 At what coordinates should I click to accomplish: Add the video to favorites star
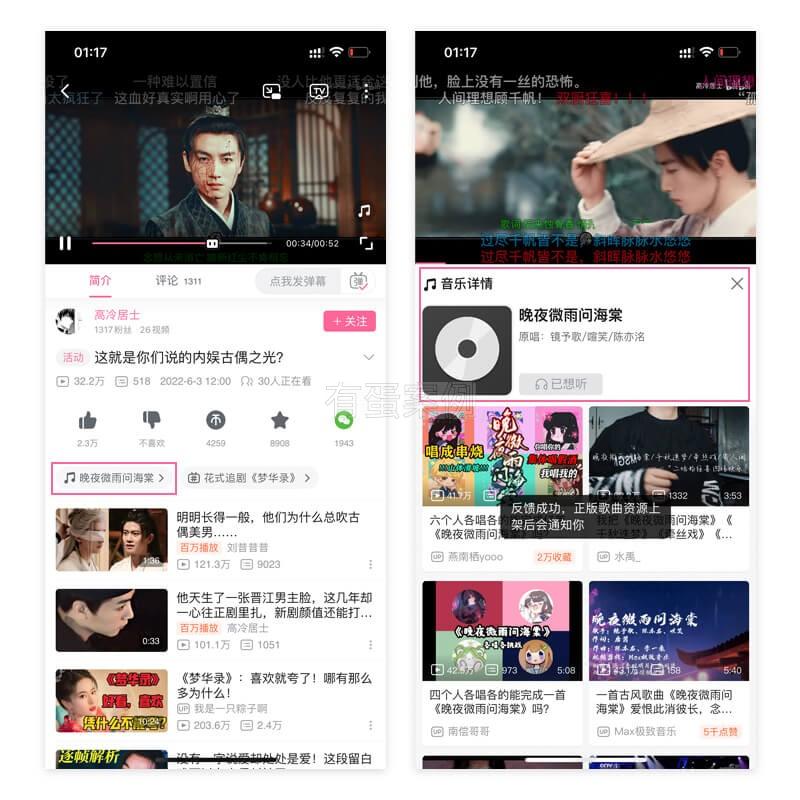coord(280,421)
